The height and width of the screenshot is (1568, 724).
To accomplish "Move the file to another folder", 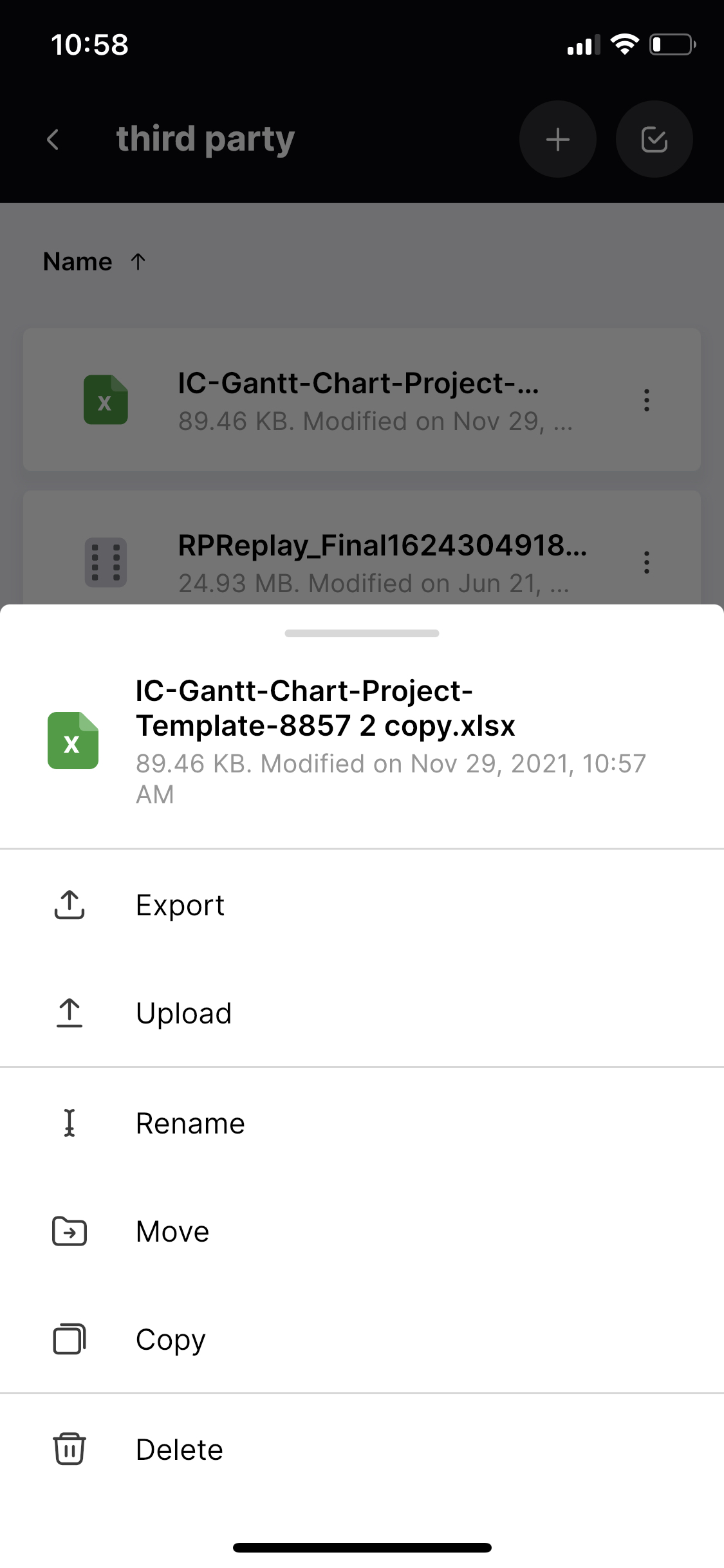I will coord(362,1231).
